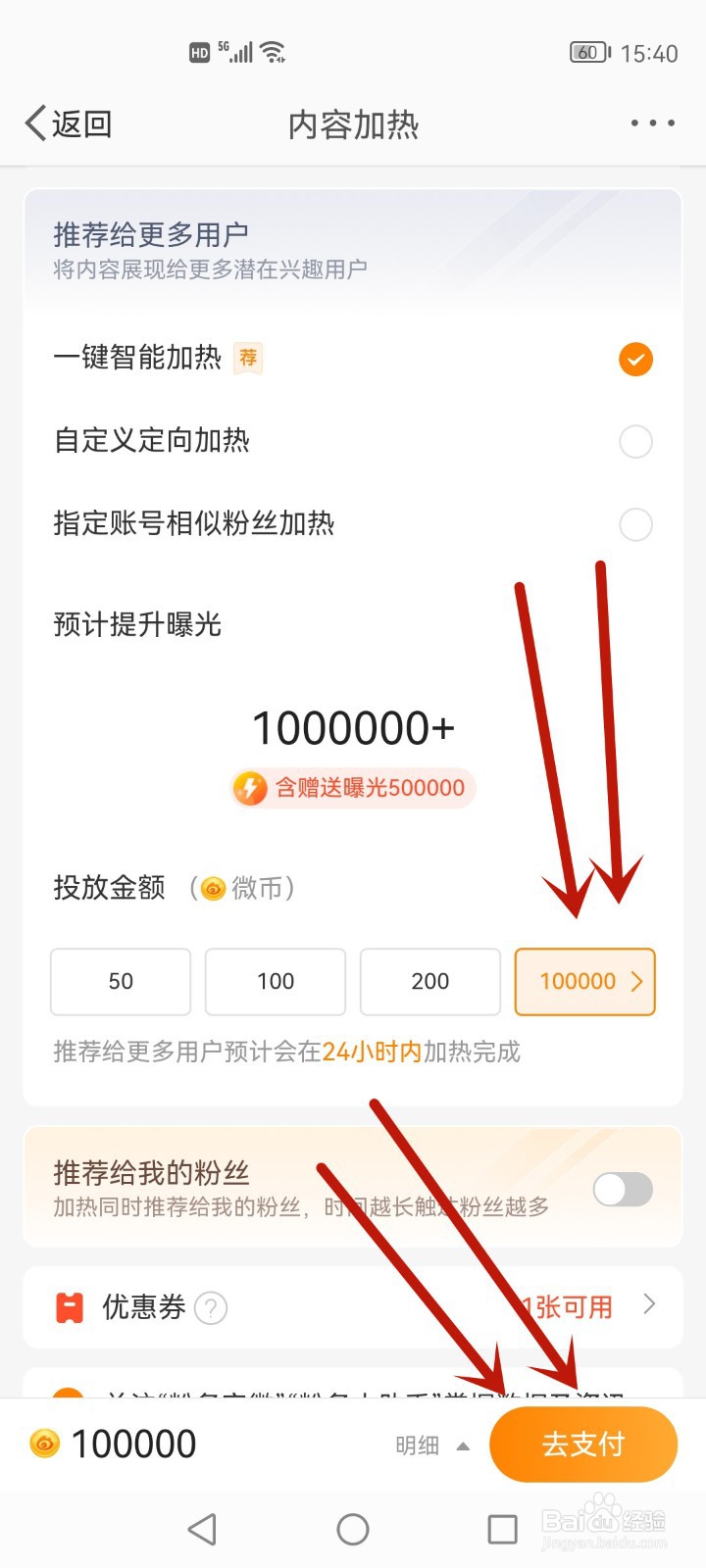The width and height of the screenshot is (706, 1568).
Task: Tap the 荐 badge next to 一键智能加热
Action: (x=248, y=359)
